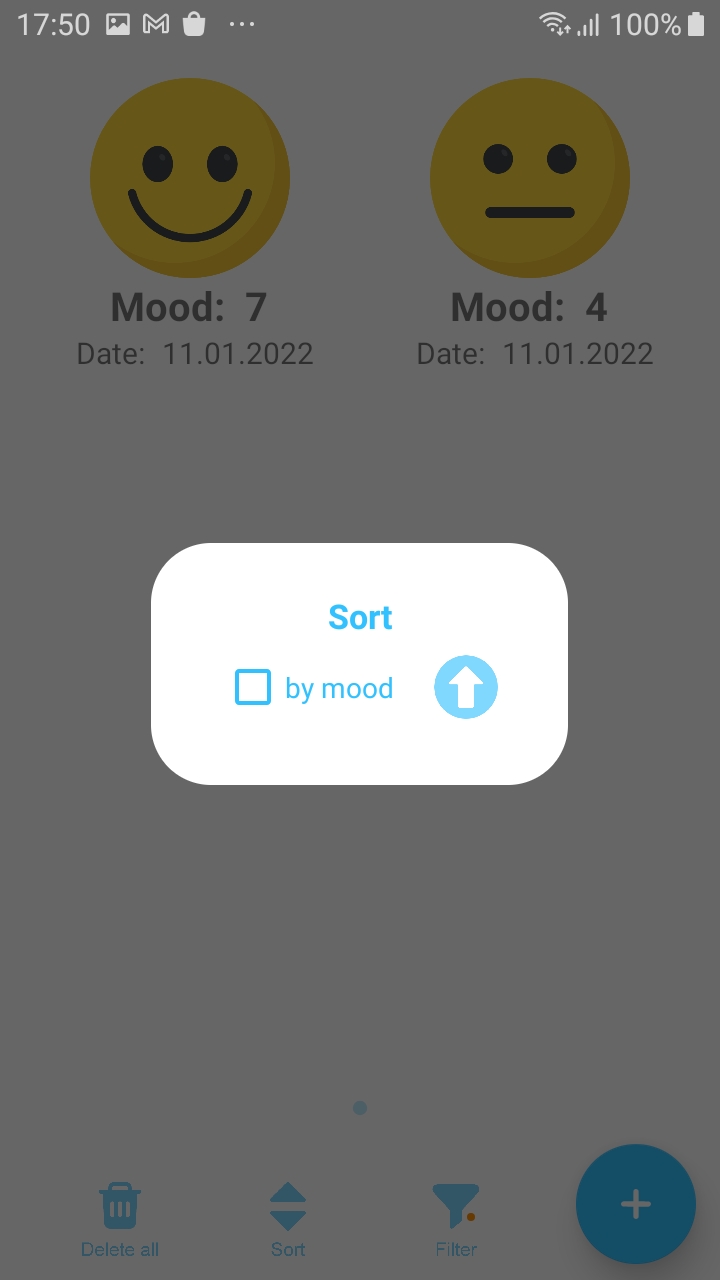Enable the 'by mood' checkbox
The width and height of the screenshot is (720, 1280).
(252, 687)
